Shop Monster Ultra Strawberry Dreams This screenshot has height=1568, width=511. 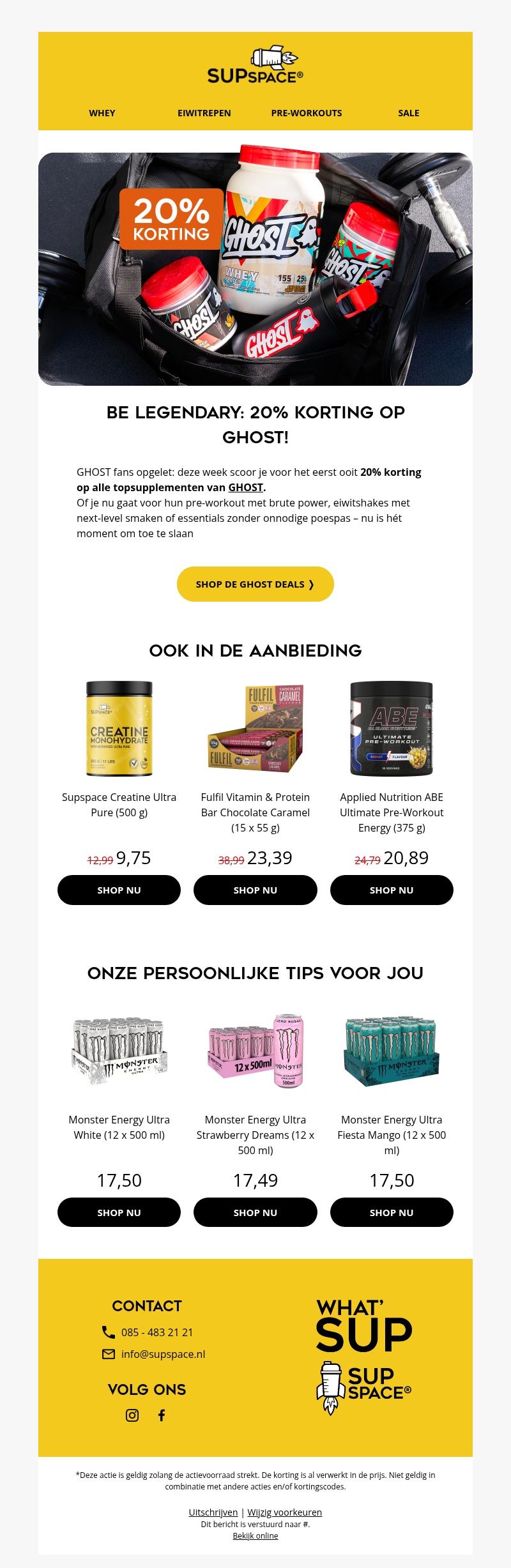[x=256, y=1212]
